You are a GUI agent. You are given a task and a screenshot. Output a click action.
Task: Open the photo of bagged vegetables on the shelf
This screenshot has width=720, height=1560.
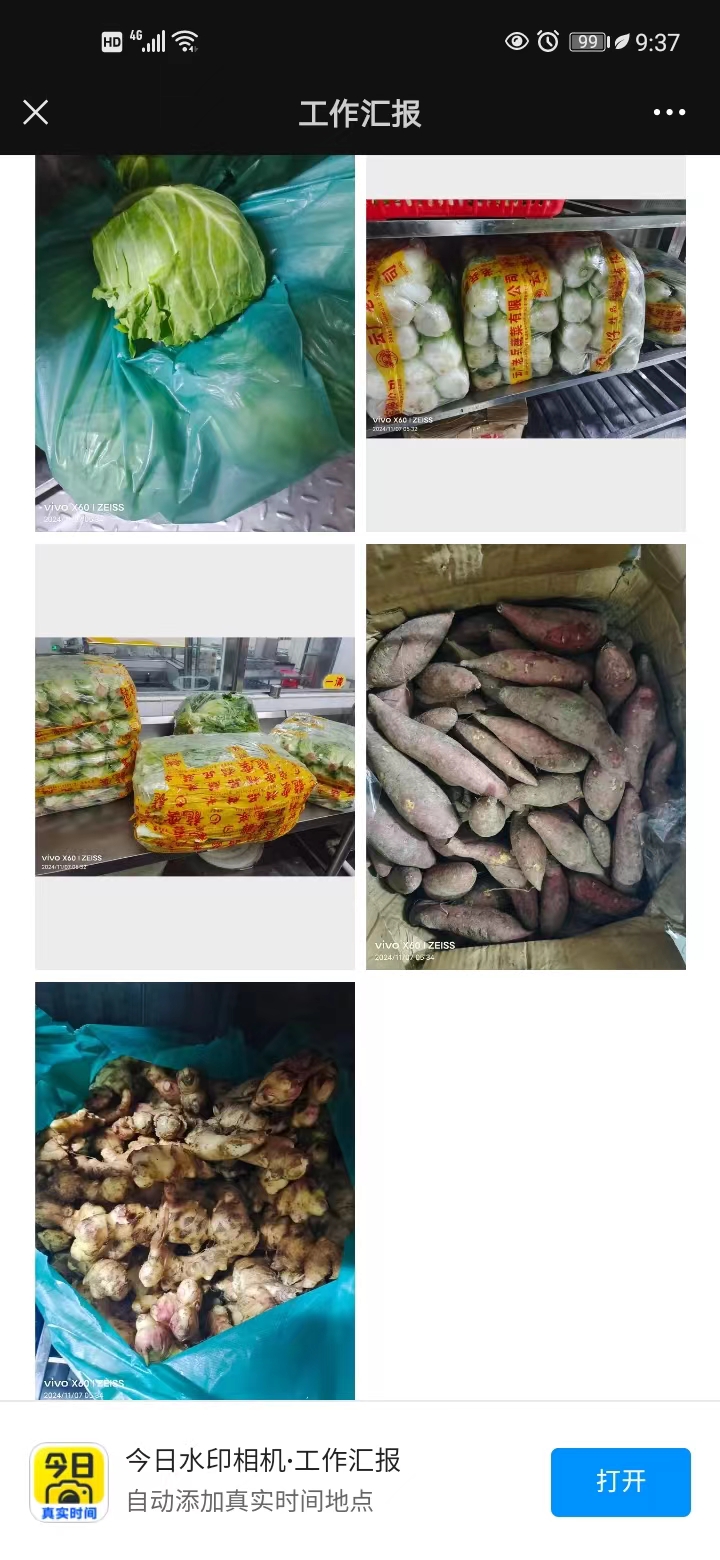526,320
